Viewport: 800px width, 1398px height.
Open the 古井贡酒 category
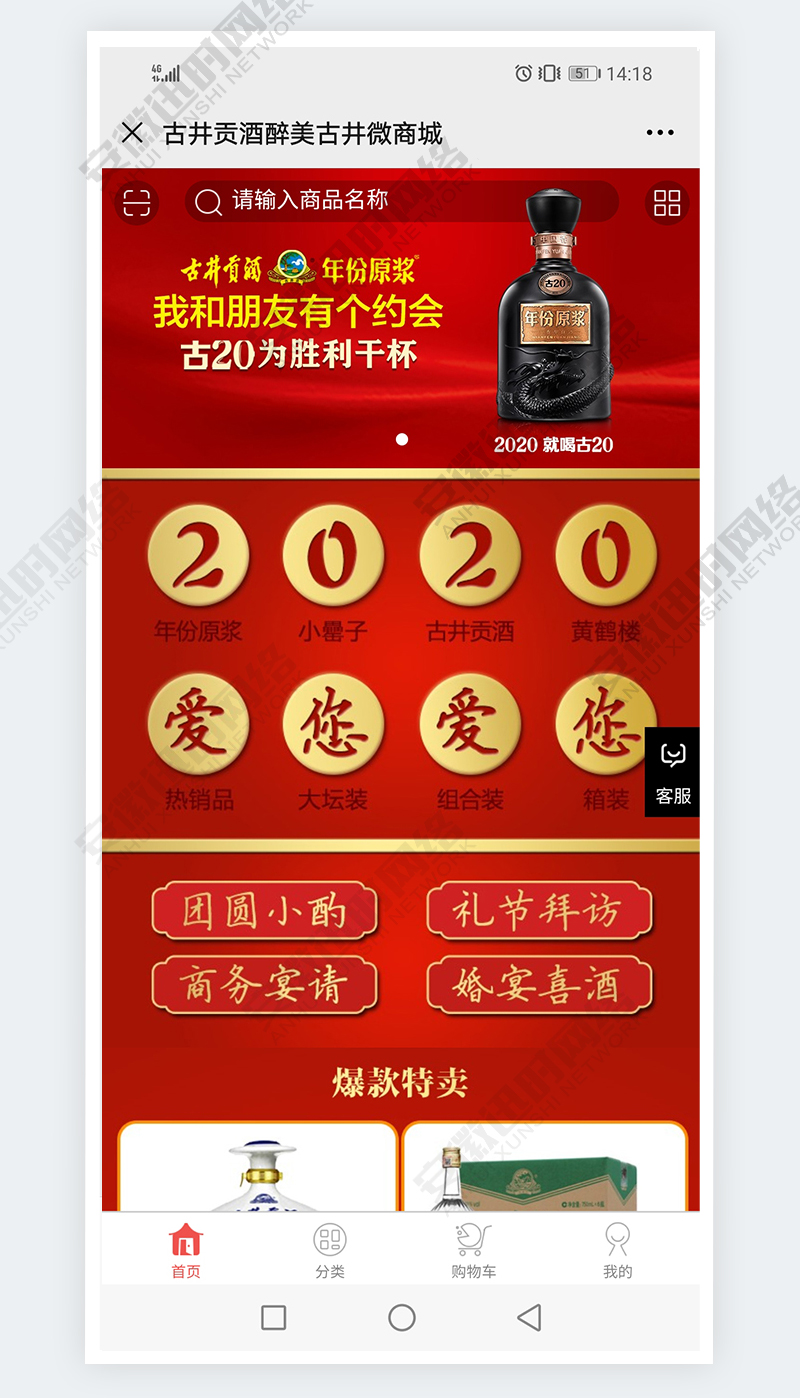pyautogui.click(x=470, y=570)
